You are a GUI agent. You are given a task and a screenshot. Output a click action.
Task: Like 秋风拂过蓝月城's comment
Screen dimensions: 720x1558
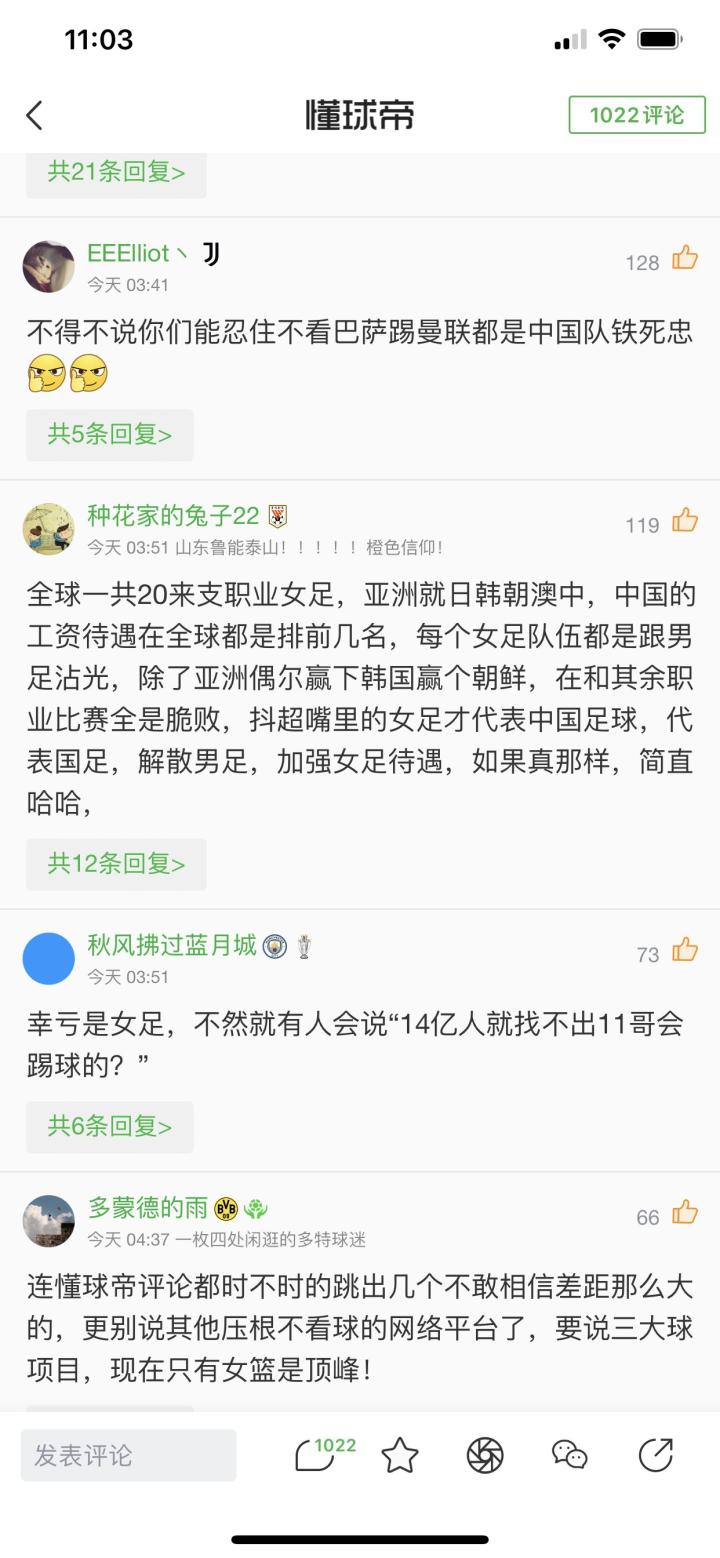[x=685, y=951]
